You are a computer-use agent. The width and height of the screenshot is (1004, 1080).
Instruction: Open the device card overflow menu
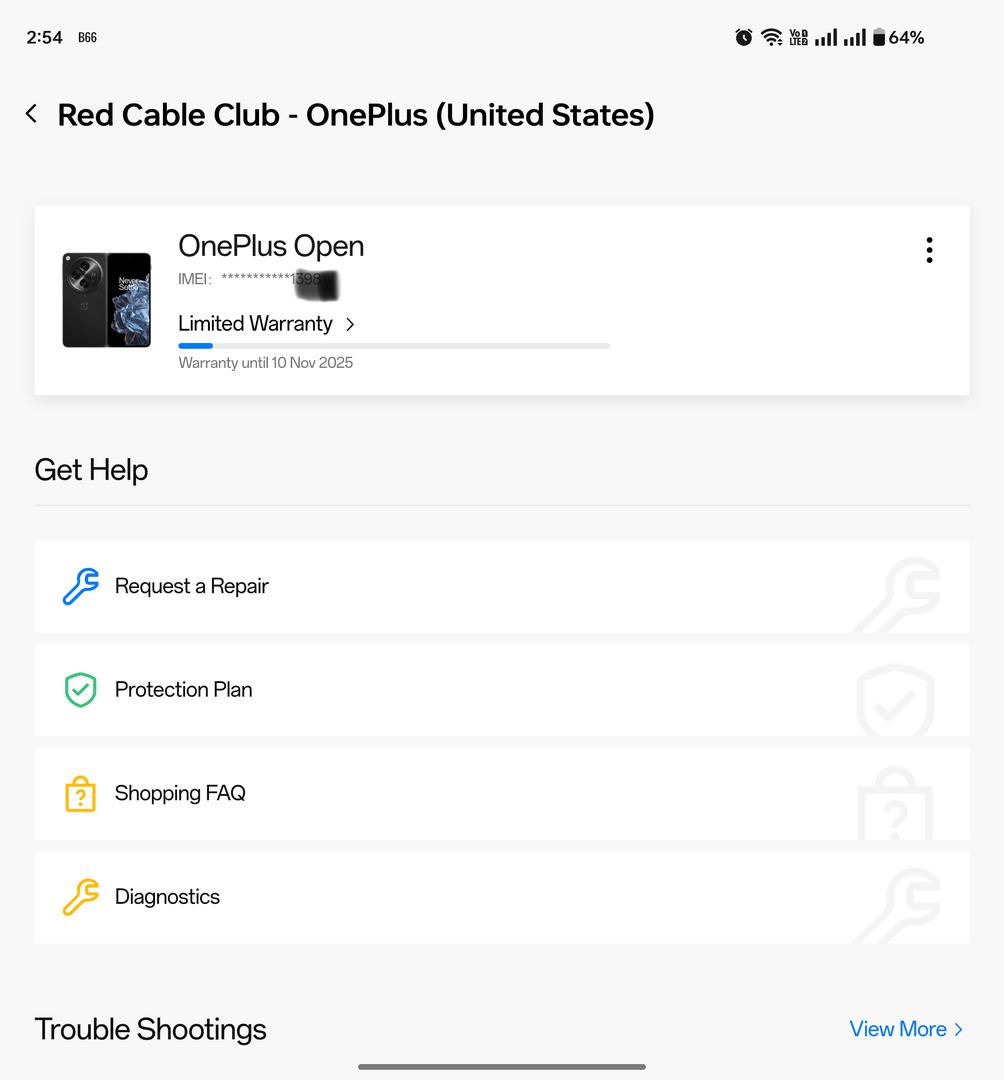[929, 250]
